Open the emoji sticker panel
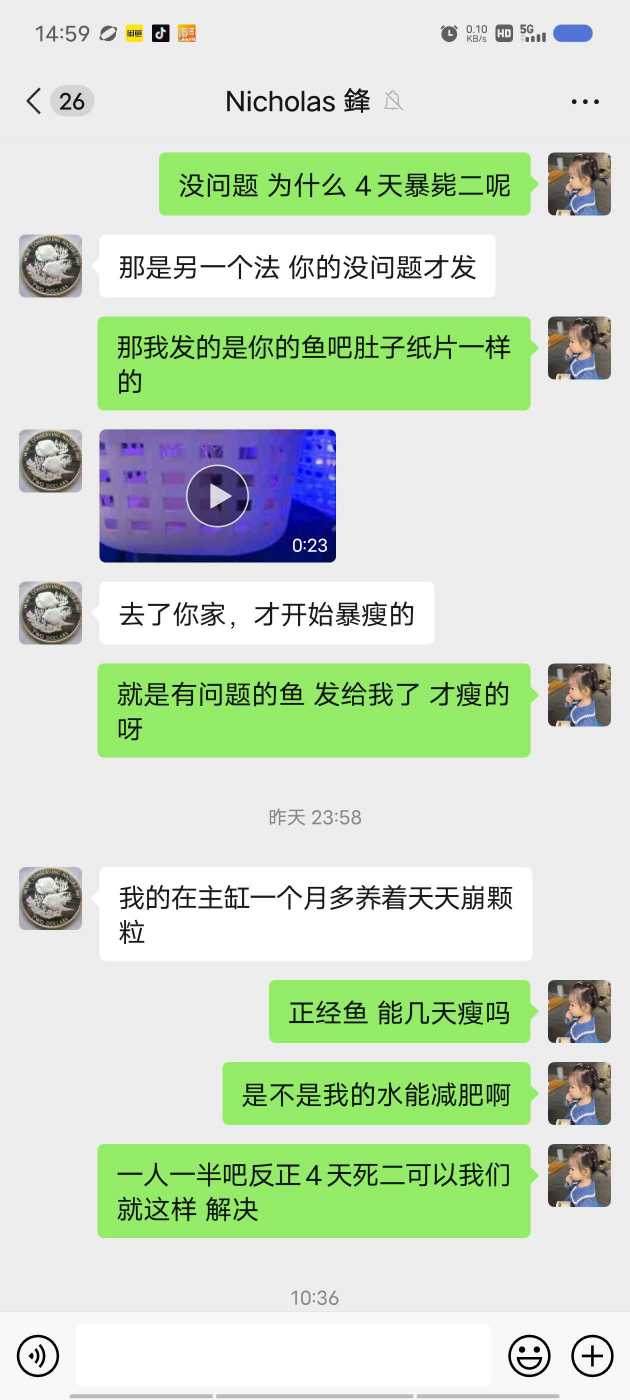 [529, 1356]
